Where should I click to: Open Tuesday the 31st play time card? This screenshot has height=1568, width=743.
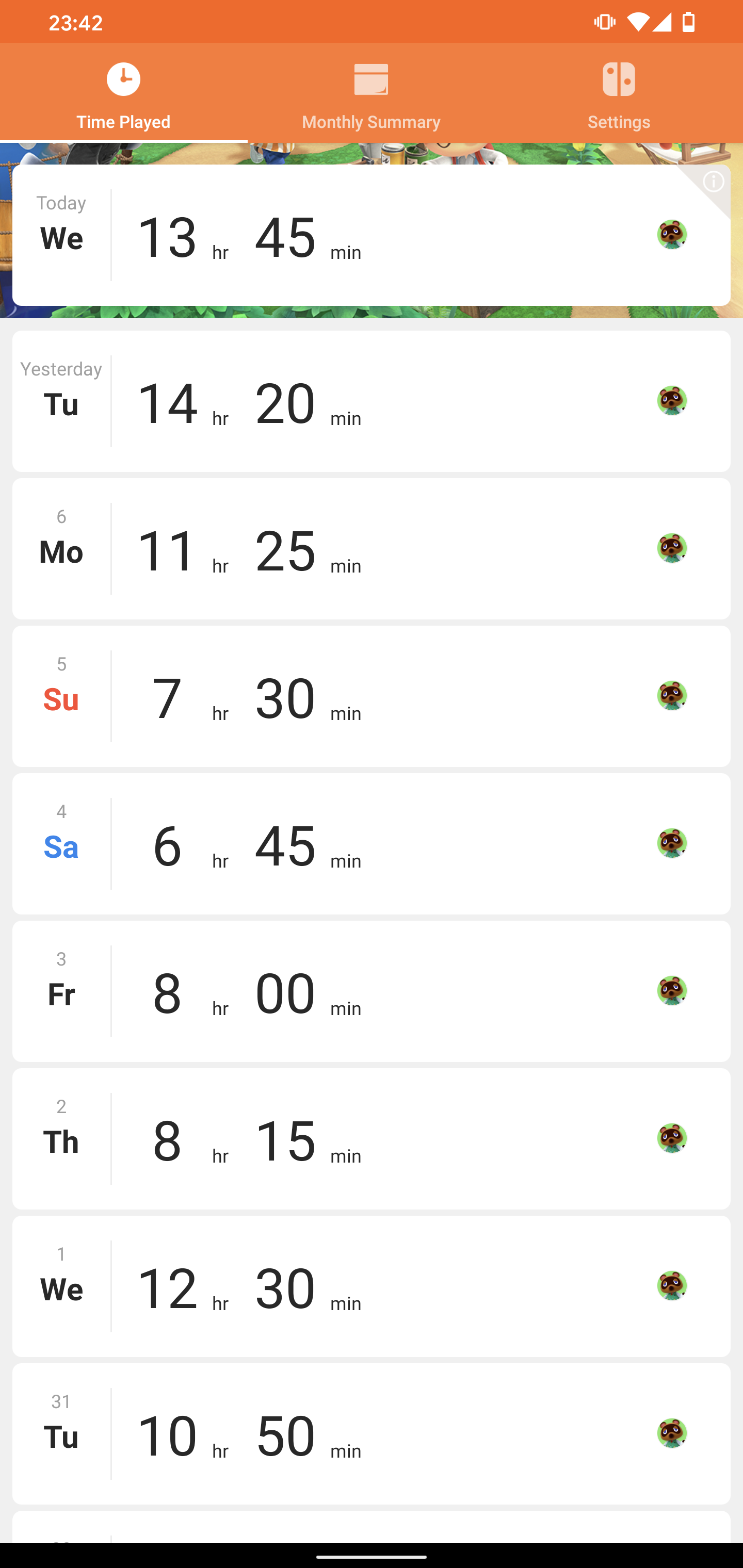click(371, 1433)
